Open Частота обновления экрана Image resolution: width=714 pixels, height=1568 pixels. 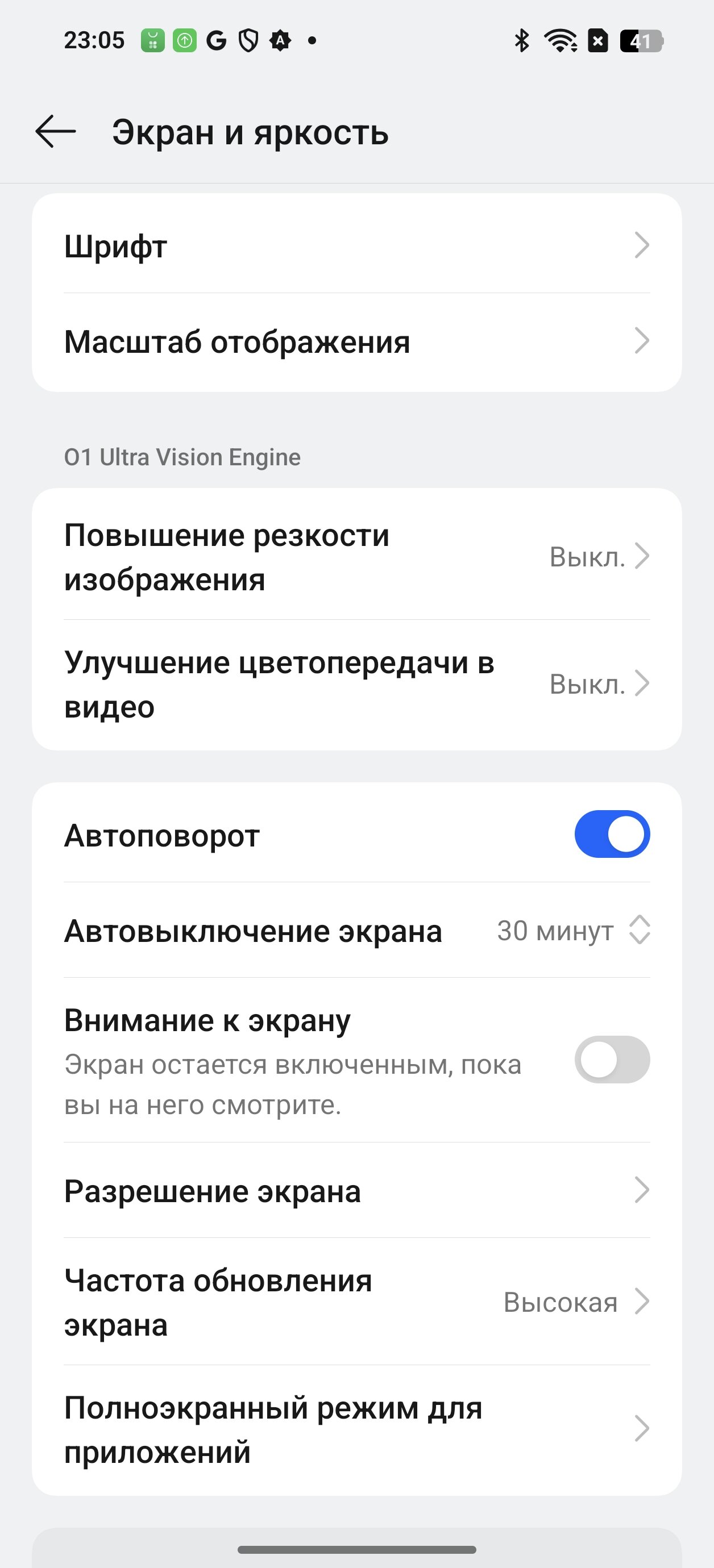click(x=357, y=1302)
